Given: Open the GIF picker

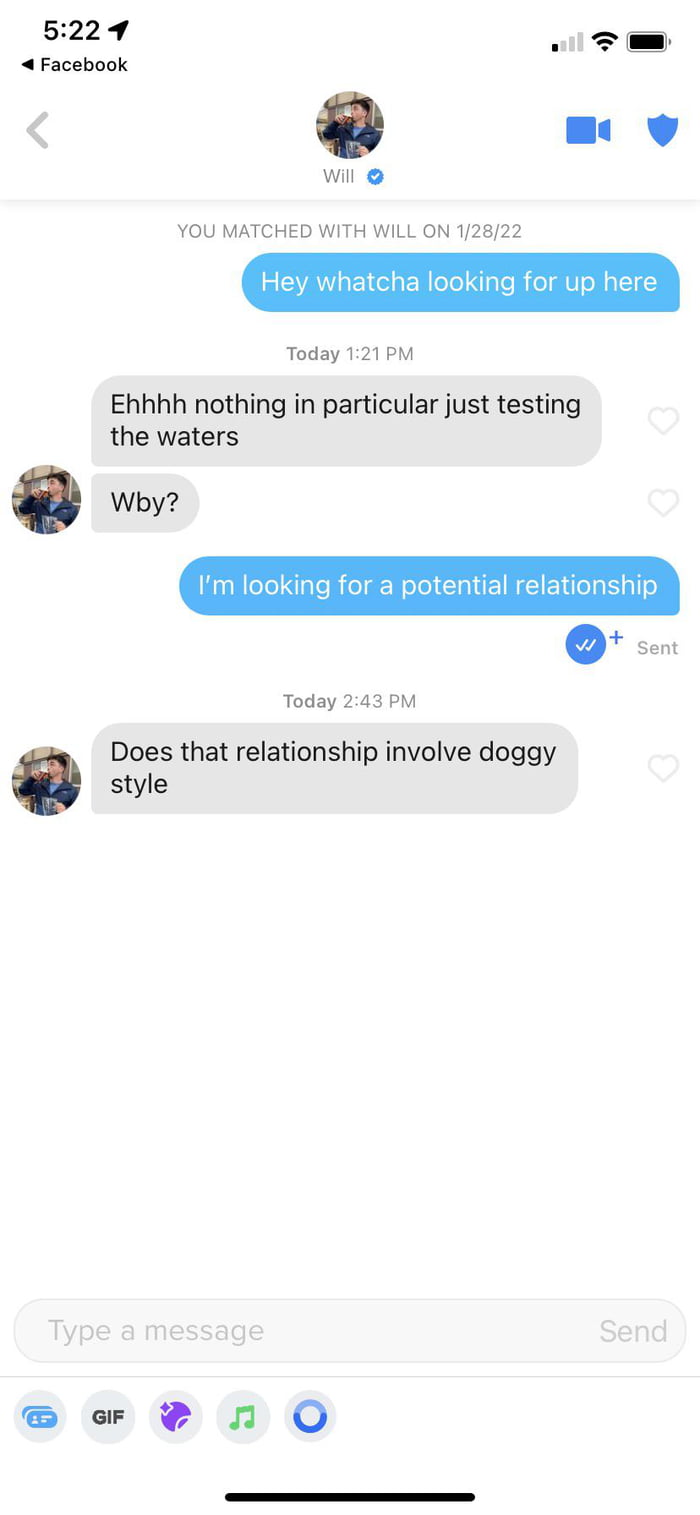Looking at the screenshot, I should pyautogui.click(x=108, y=1417).
